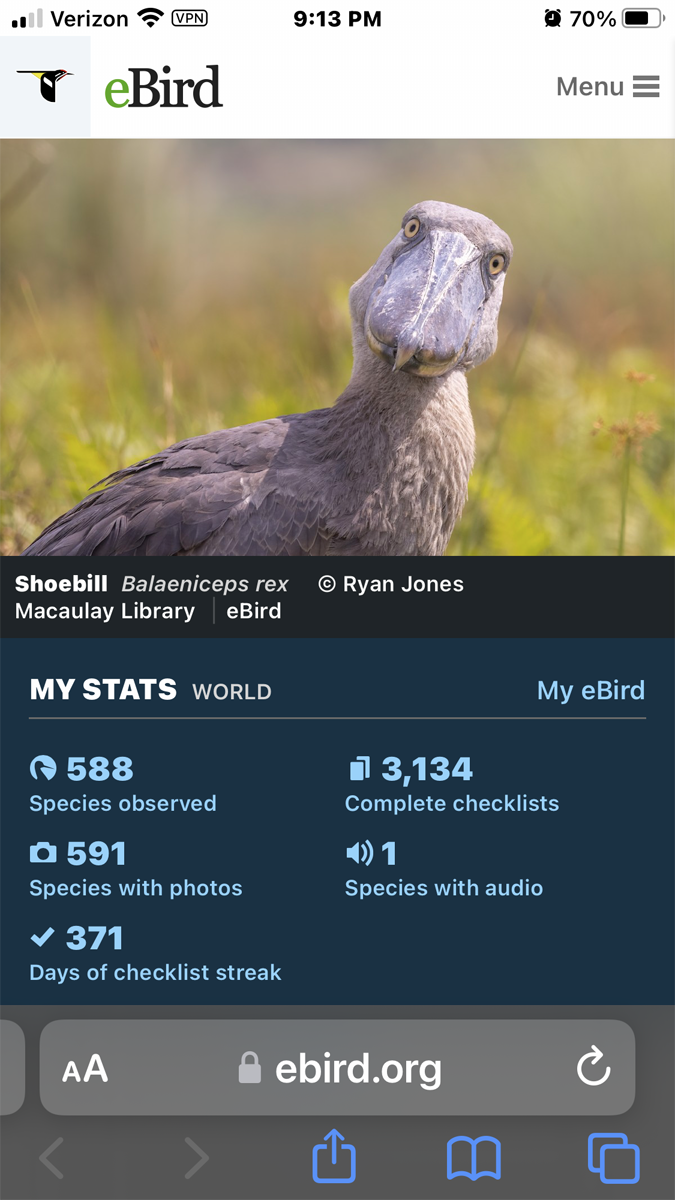This screenshot has height=1200, width=675.
Task: Open the eBird Menu
Action: tap(607, 87)
